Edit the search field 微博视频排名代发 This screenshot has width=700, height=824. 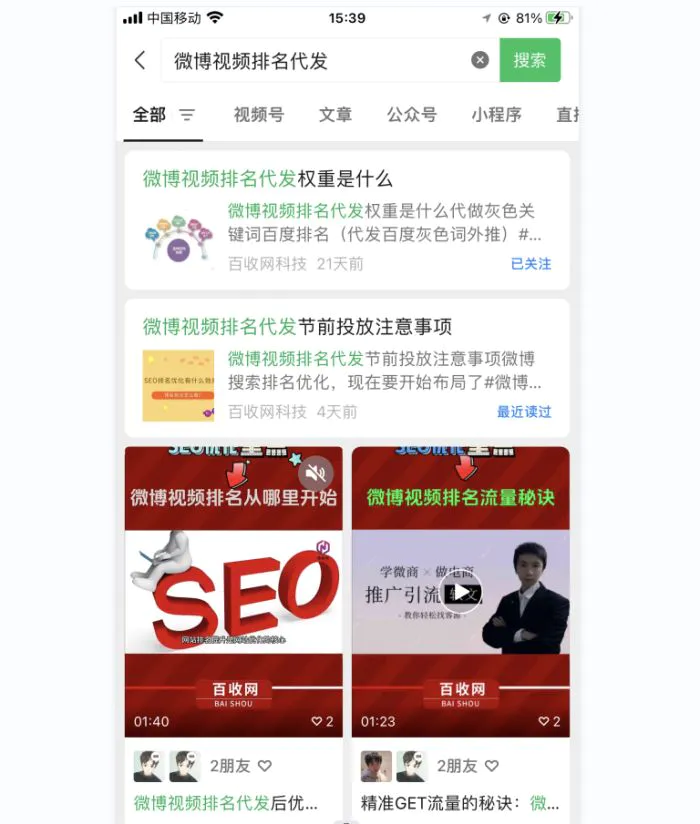point(310,61)
